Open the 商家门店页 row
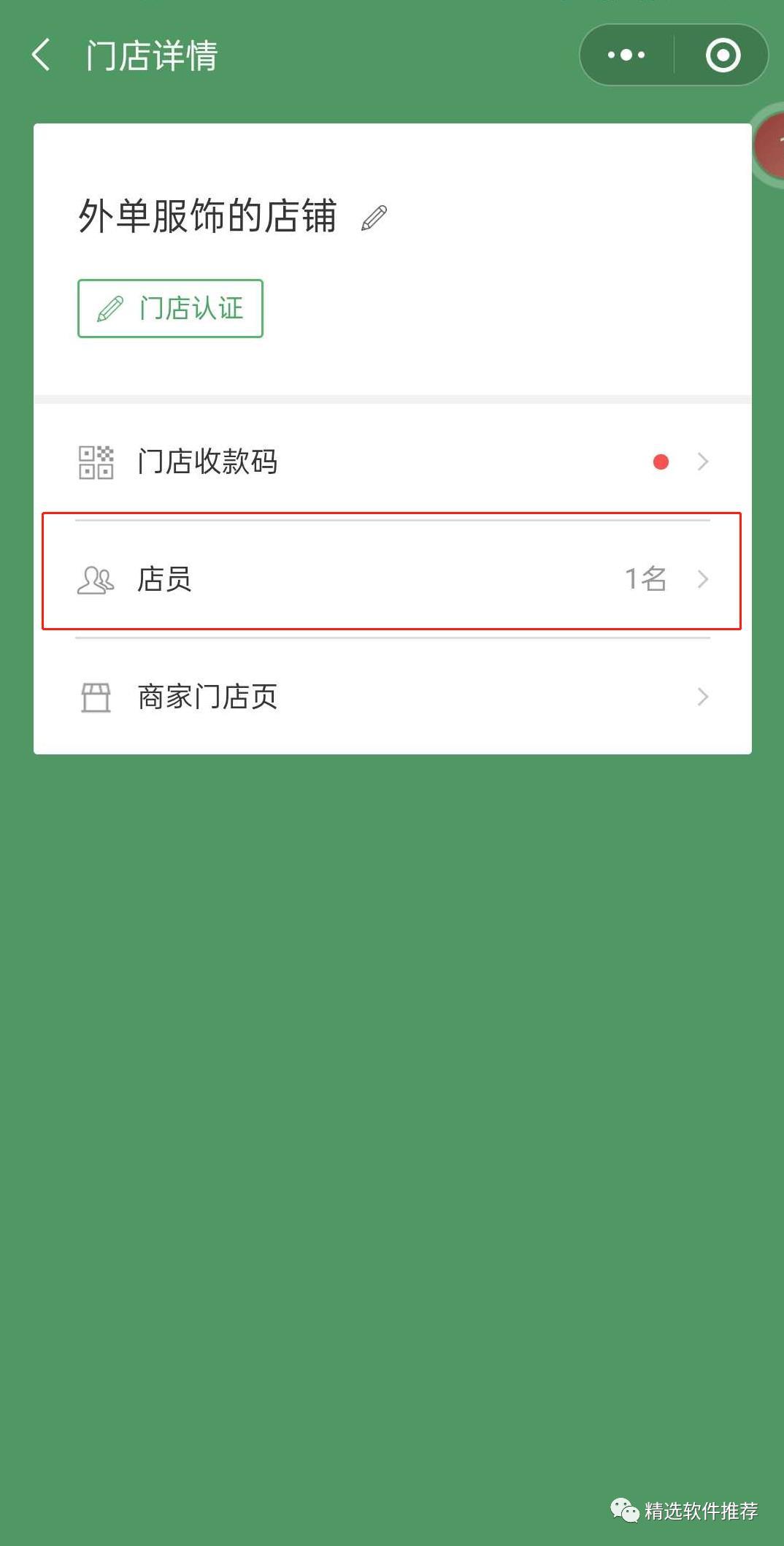The image size is (784, 1546). 393,697
